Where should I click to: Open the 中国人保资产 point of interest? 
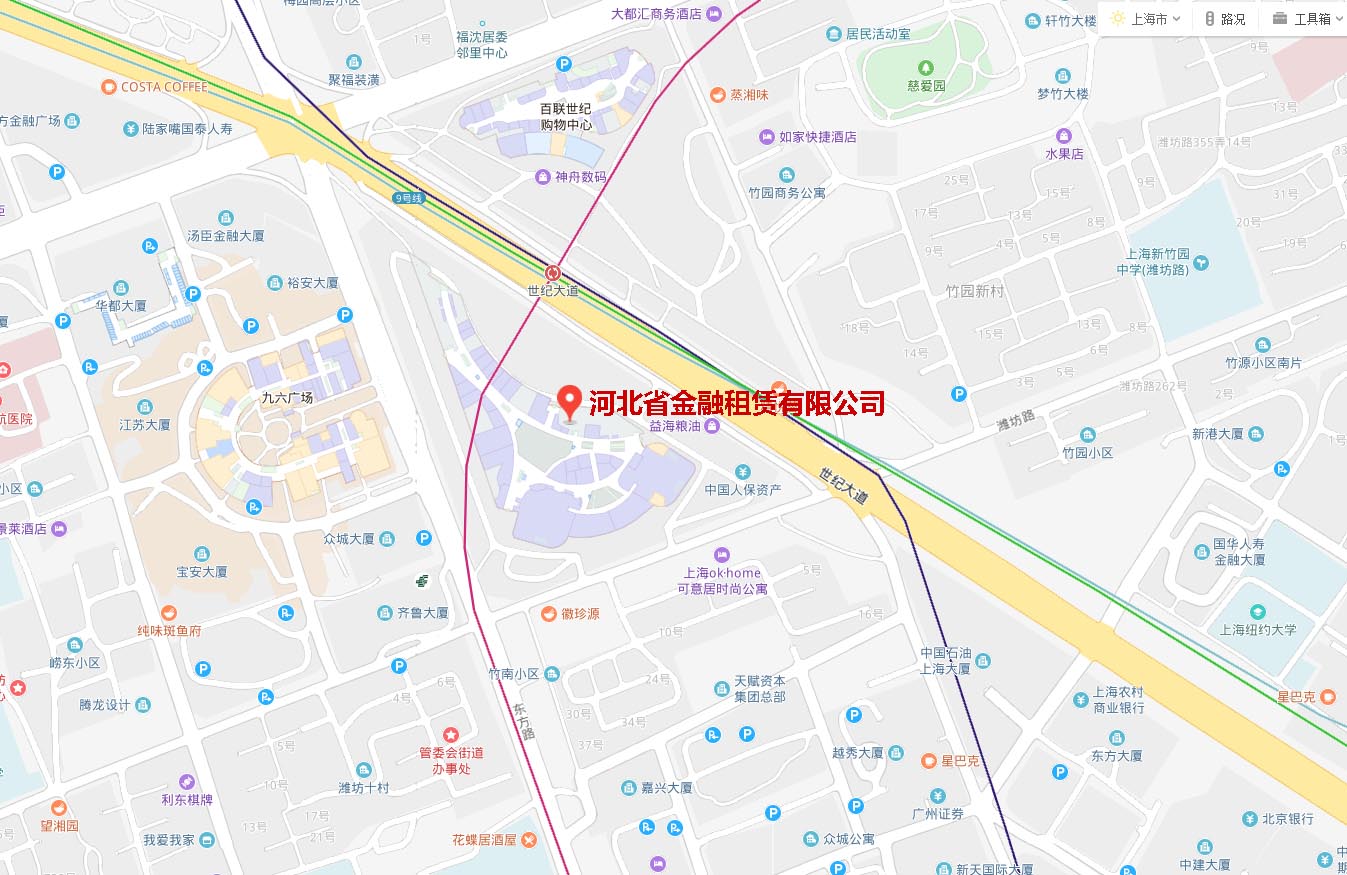pos(742,472)
